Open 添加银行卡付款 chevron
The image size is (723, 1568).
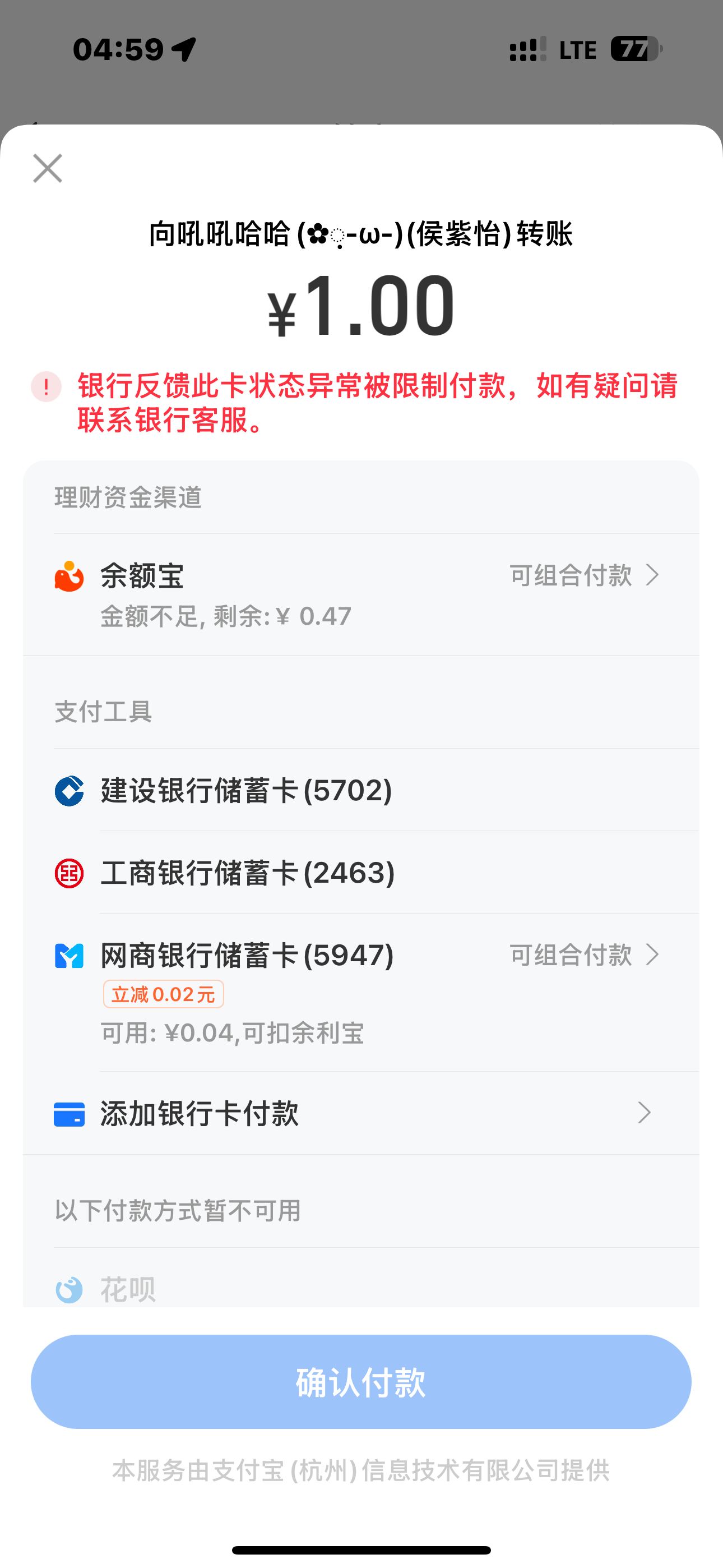pyautogui.click(x=645, y=1113)
